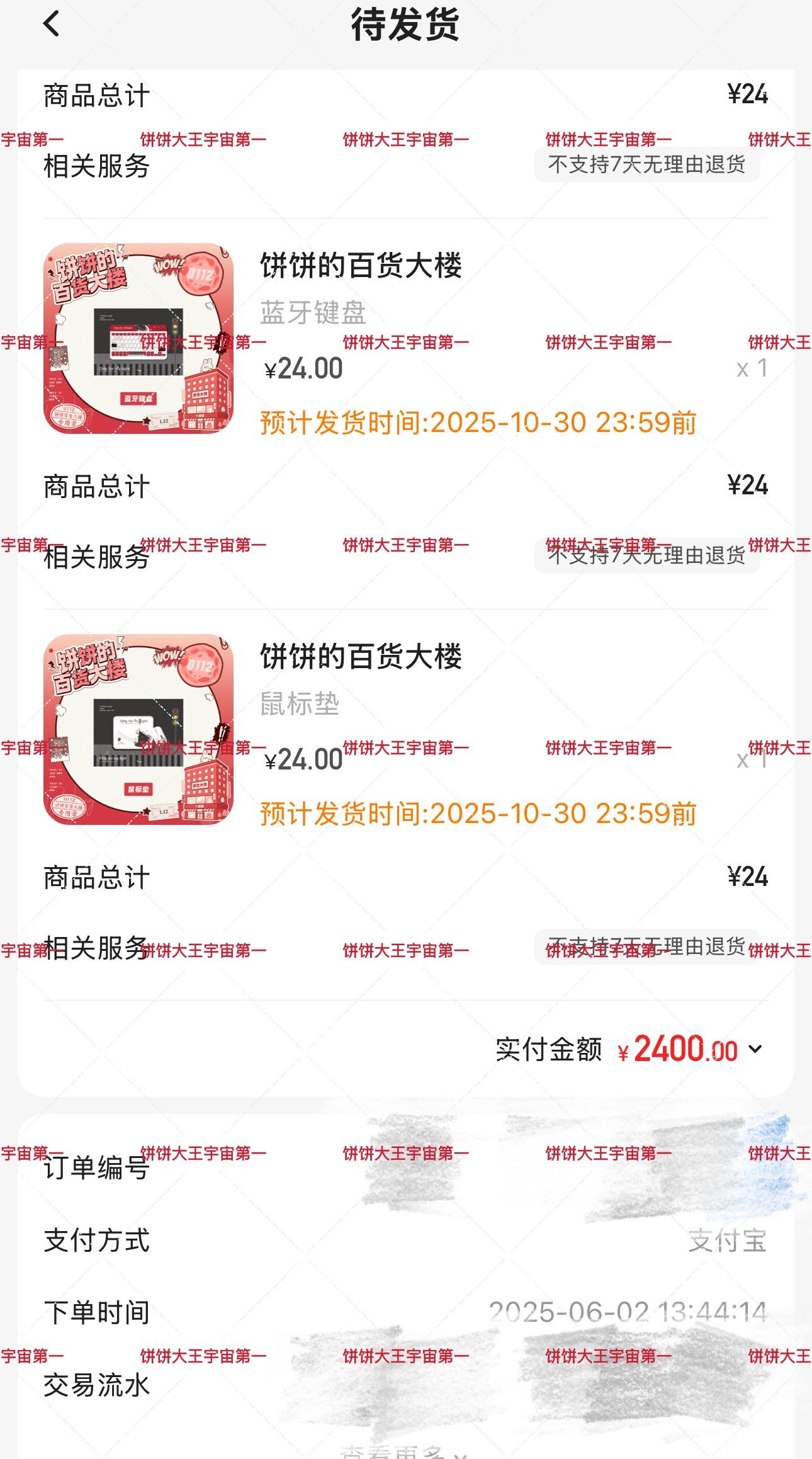Expand the 实付金额 payment details chevron
The height and width of the screenshot is (1459, 812).
[x=755, y=1050]
